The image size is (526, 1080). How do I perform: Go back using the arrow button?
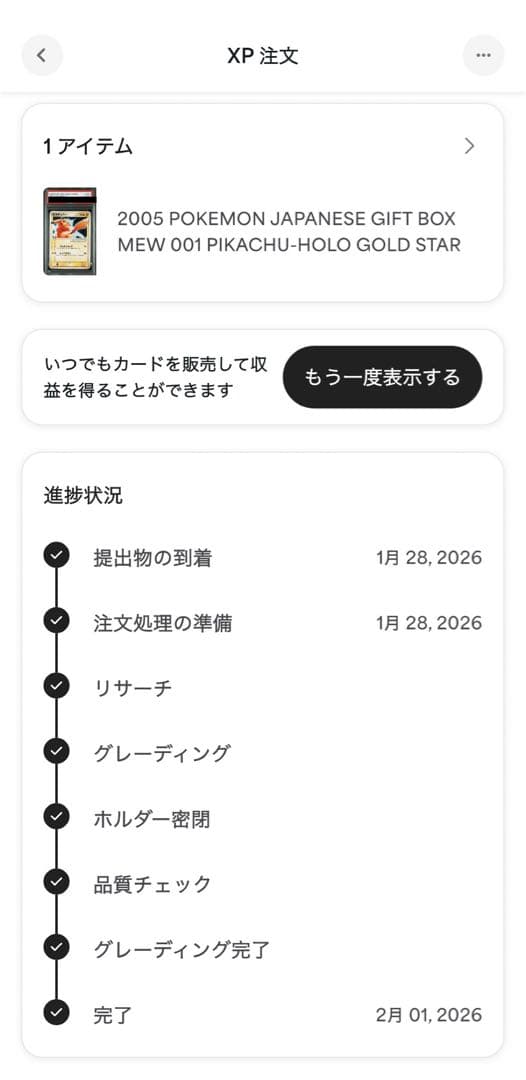click(42, 55)
